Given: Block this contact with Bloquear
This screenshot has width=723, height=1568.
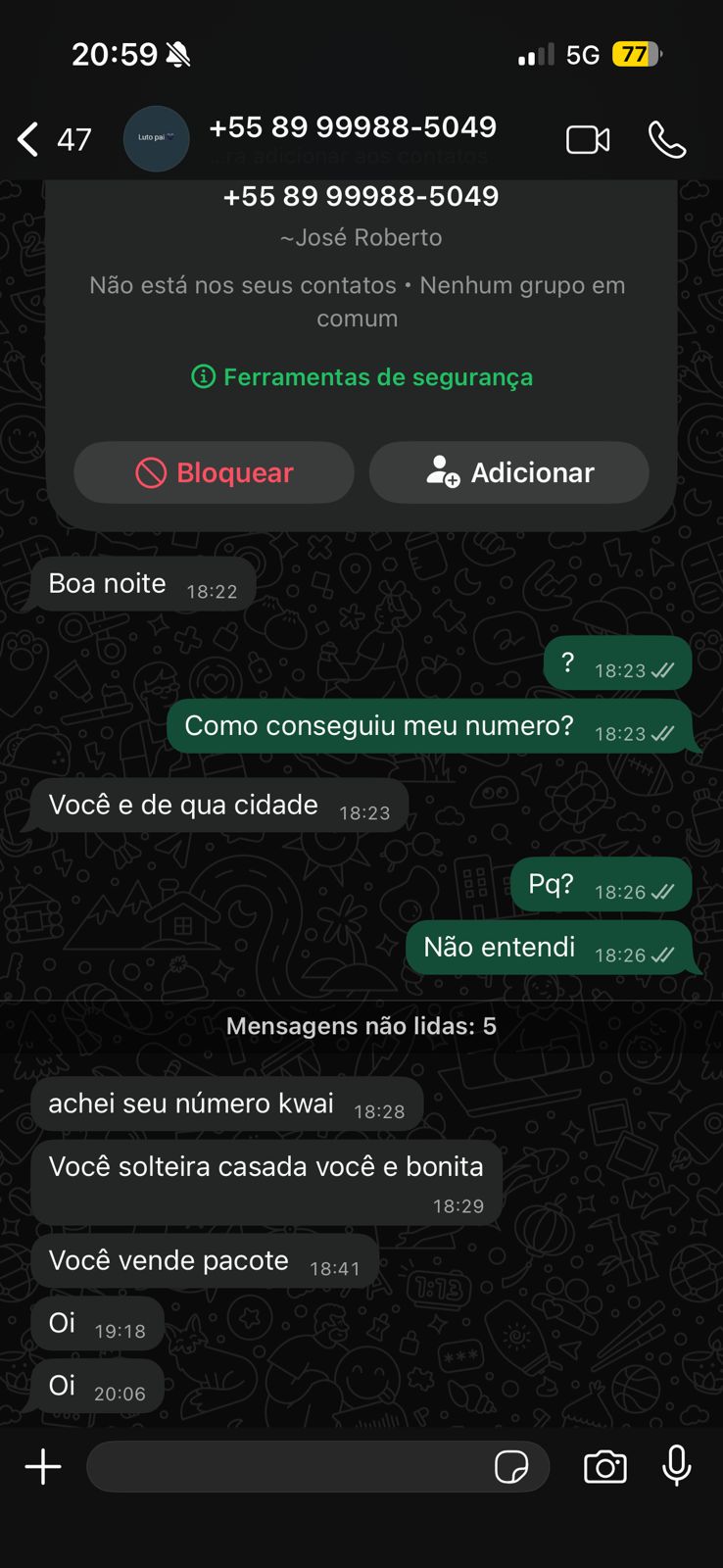Looking at the screenshot, I should 214,472.
